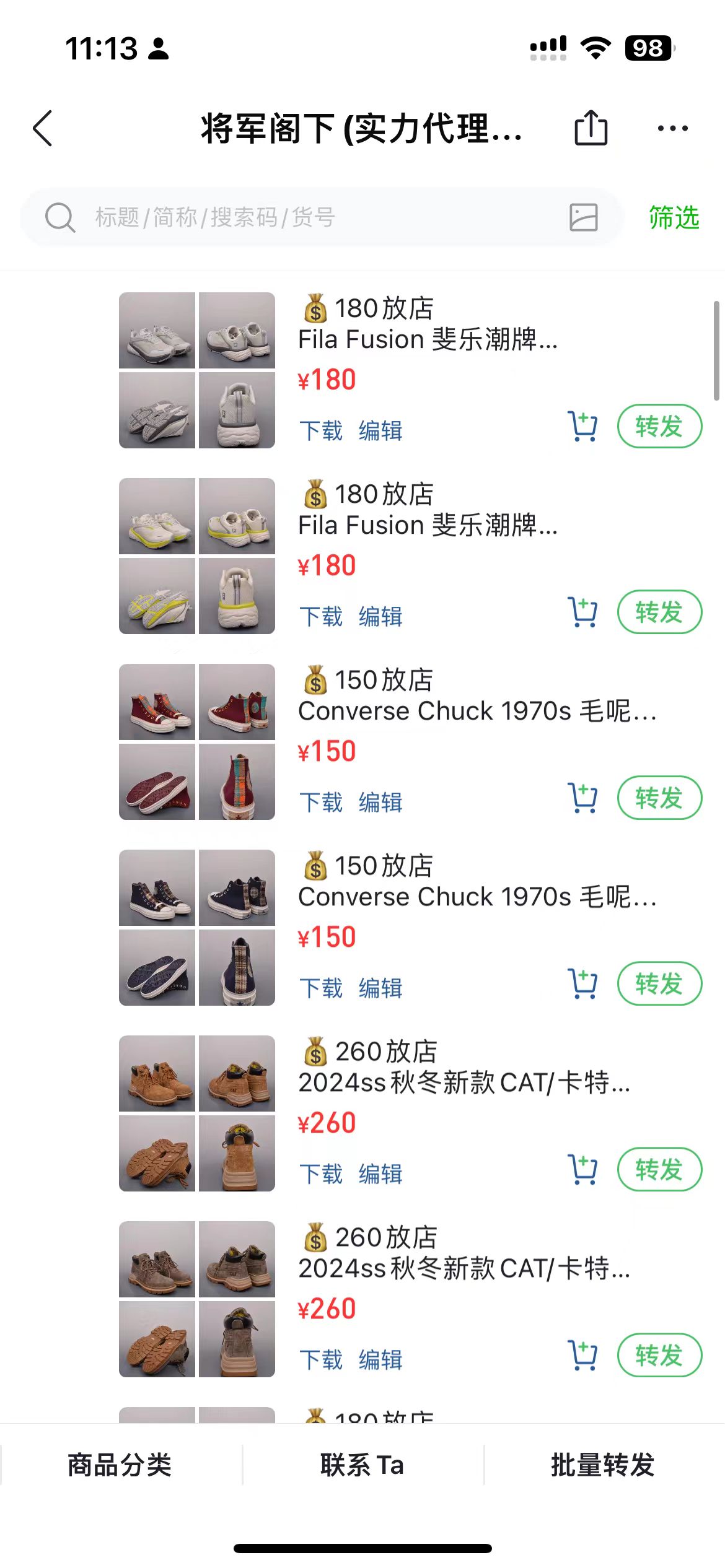Tap 下载 on the tan CAT boots listing
This screenshot has height=1568, width=725.
tap(321, 1174)
